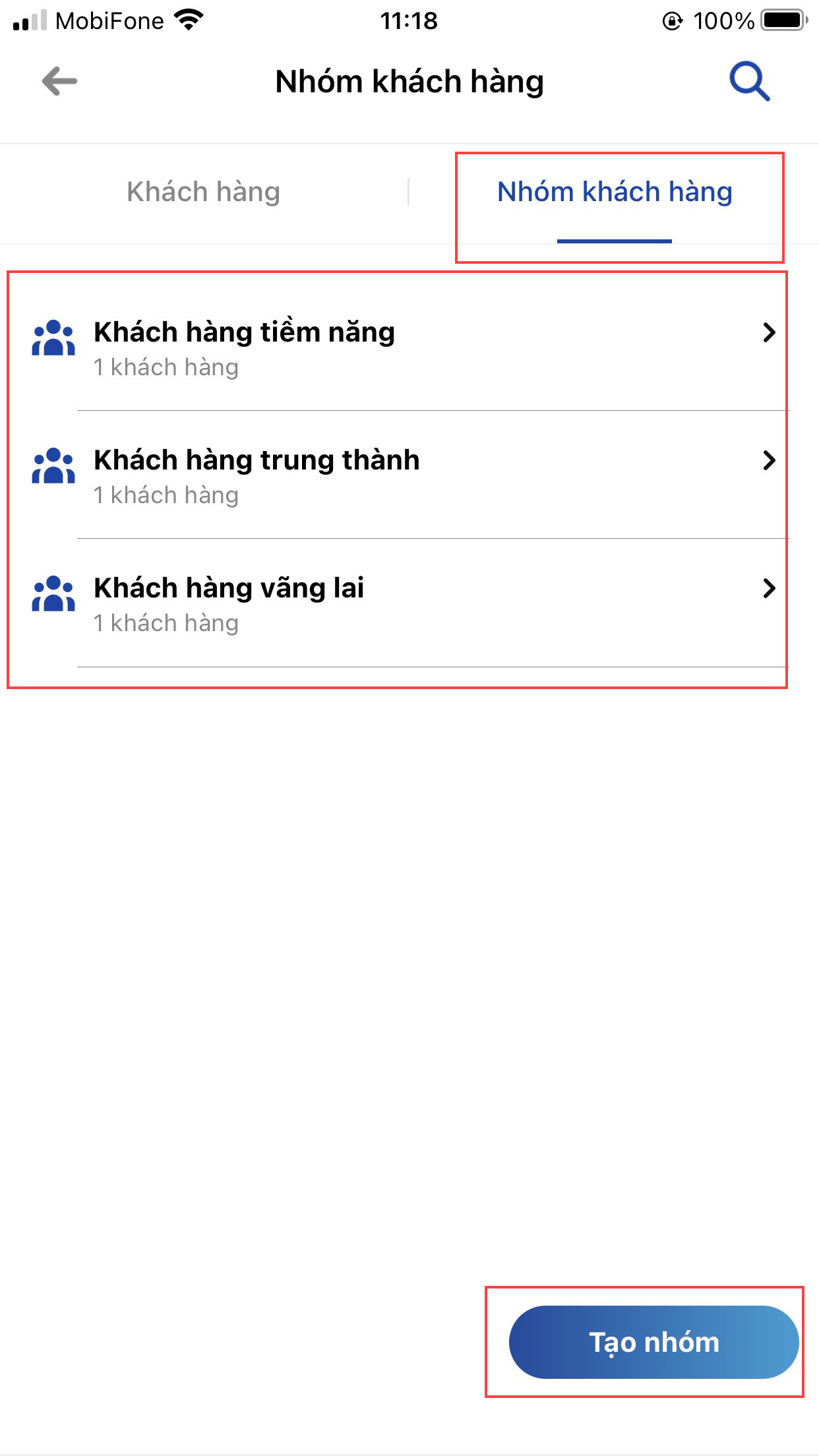Switch to the Khách hàng tab
819x1456 pixels.
point(203,192)
